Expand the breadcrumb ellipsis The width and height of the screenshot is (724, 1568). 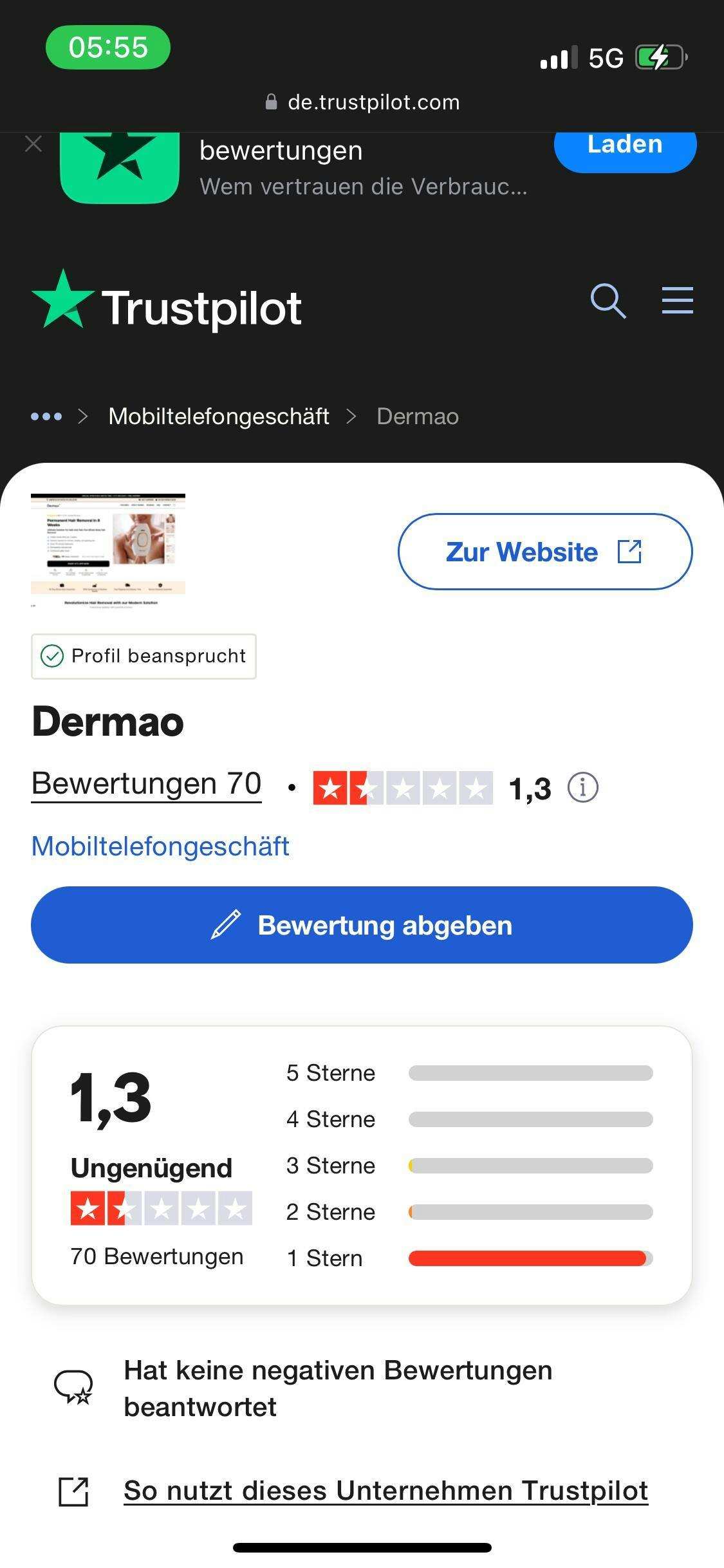[x=46, y=416]
